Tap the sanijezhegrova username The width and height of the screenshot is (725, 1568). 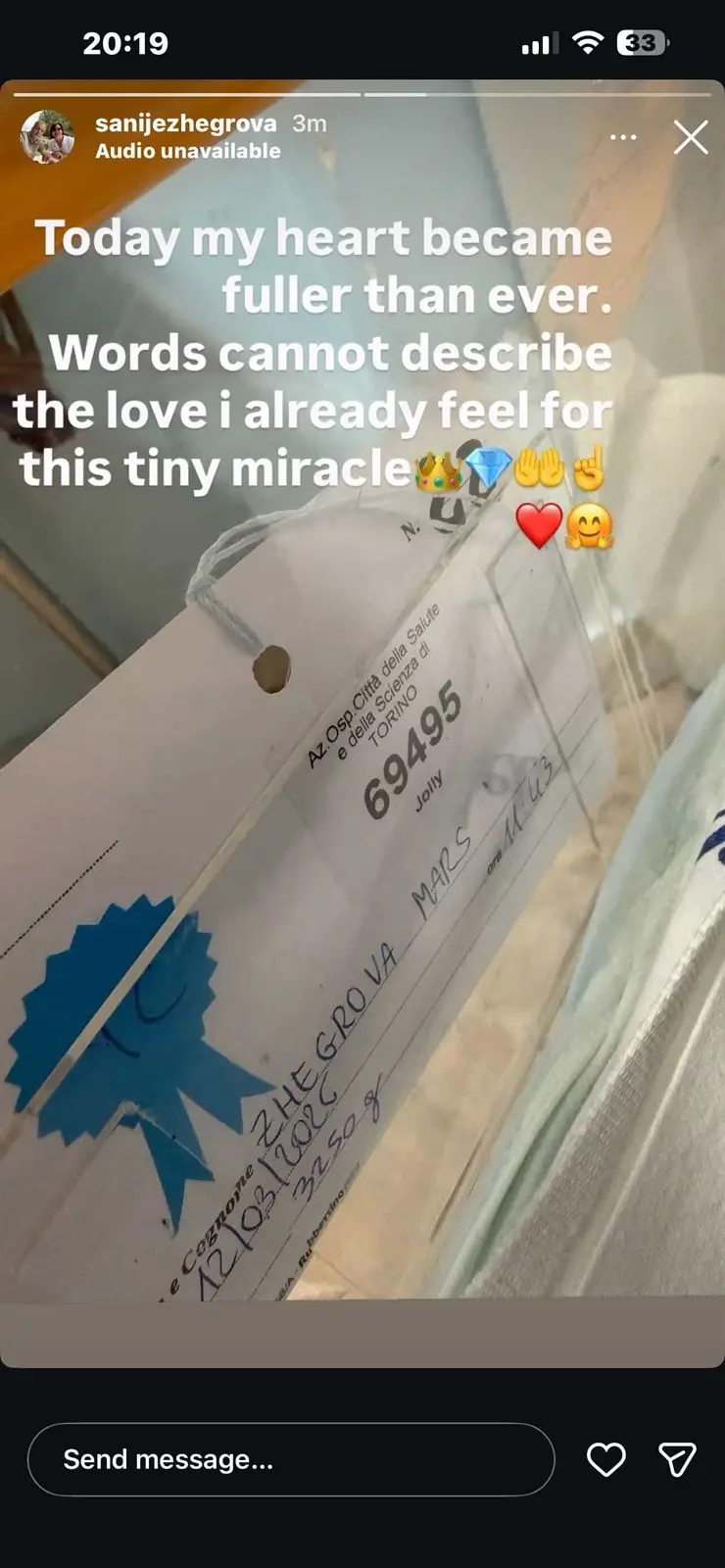[186, 123]
